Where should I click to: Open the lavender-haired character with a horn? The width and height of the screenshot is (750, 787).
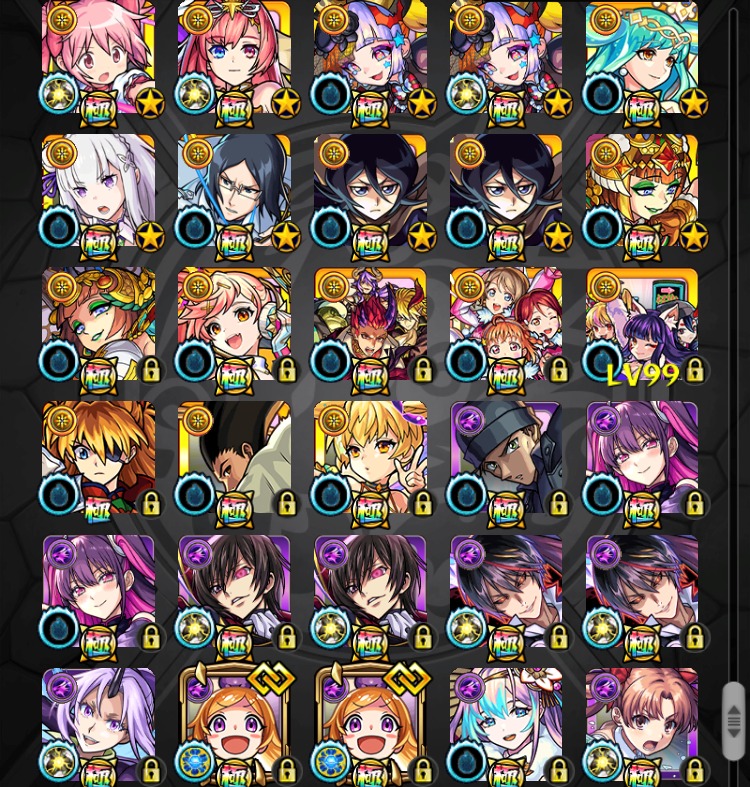pyautogui.click(x=98, y=723)
